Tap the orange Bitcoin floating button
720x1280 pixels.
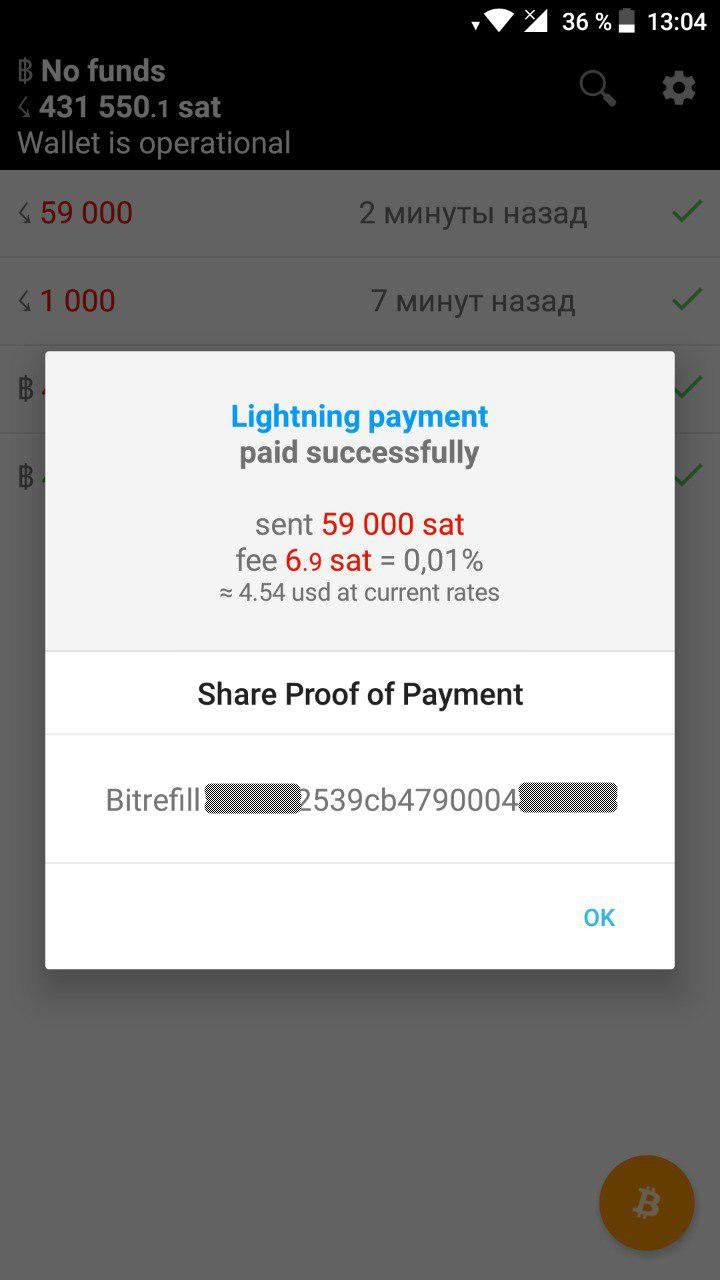647,1203
